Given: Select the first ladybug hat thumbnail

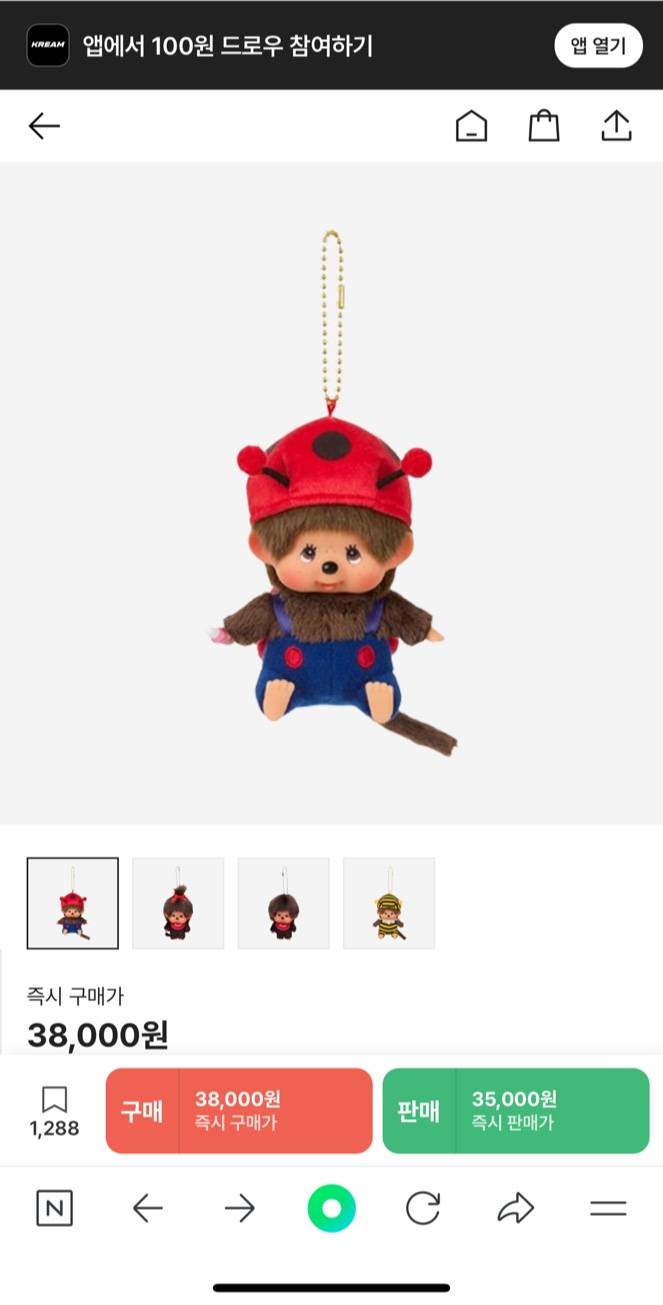Looking at the screenshot, I should coord(72,903).
